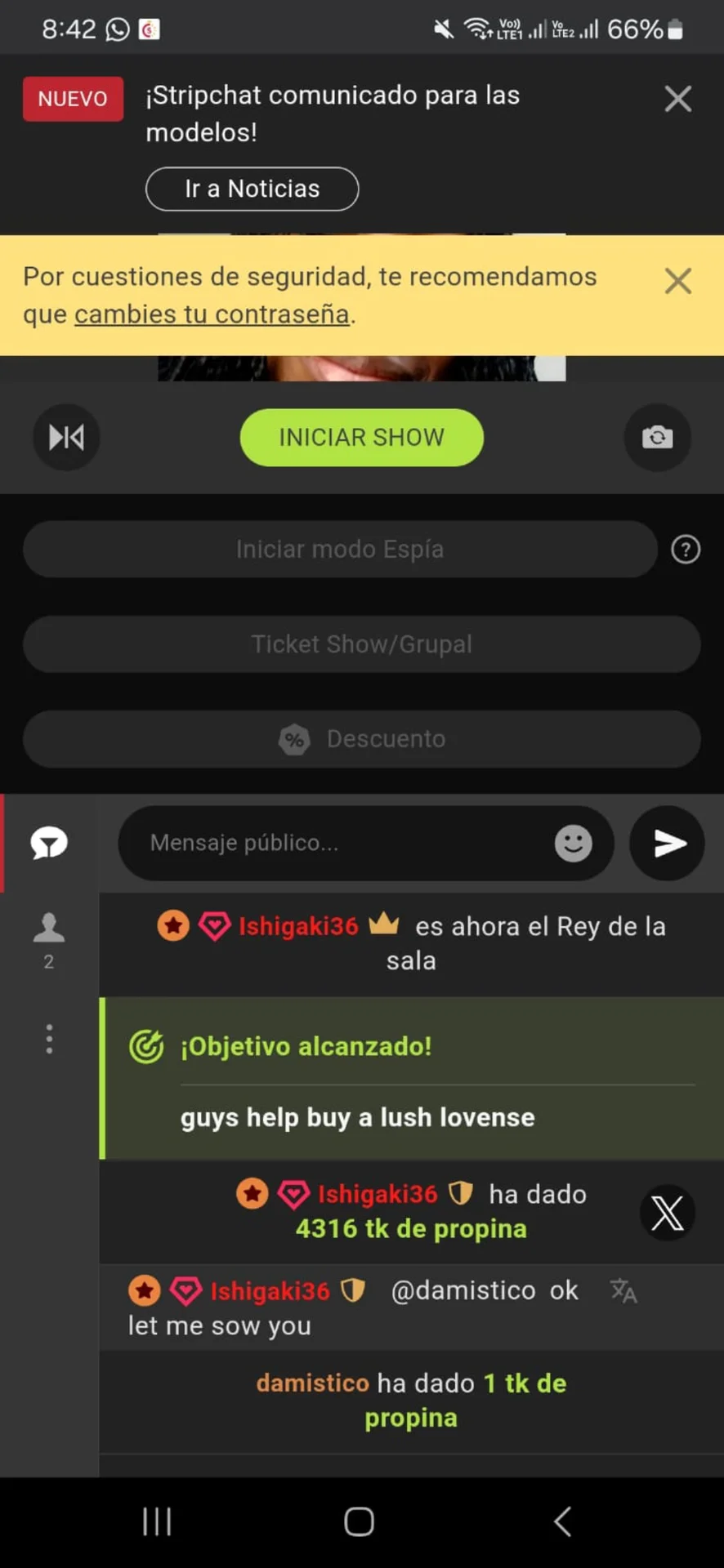
Task: Tap Iniciar modo Espía
Action: (x=340, y=550)
